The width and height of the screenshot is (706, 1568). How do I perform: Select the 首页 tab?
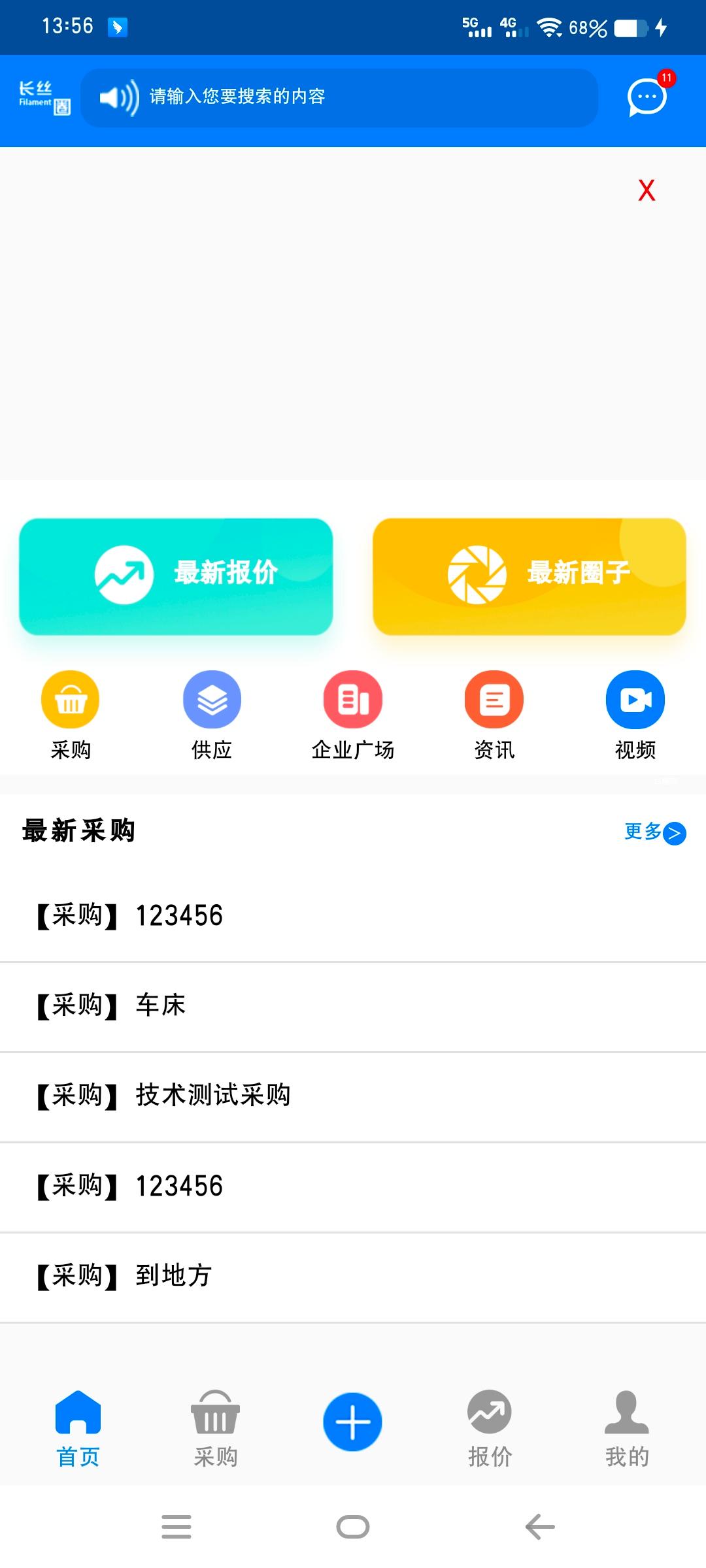click(78, 1429)
